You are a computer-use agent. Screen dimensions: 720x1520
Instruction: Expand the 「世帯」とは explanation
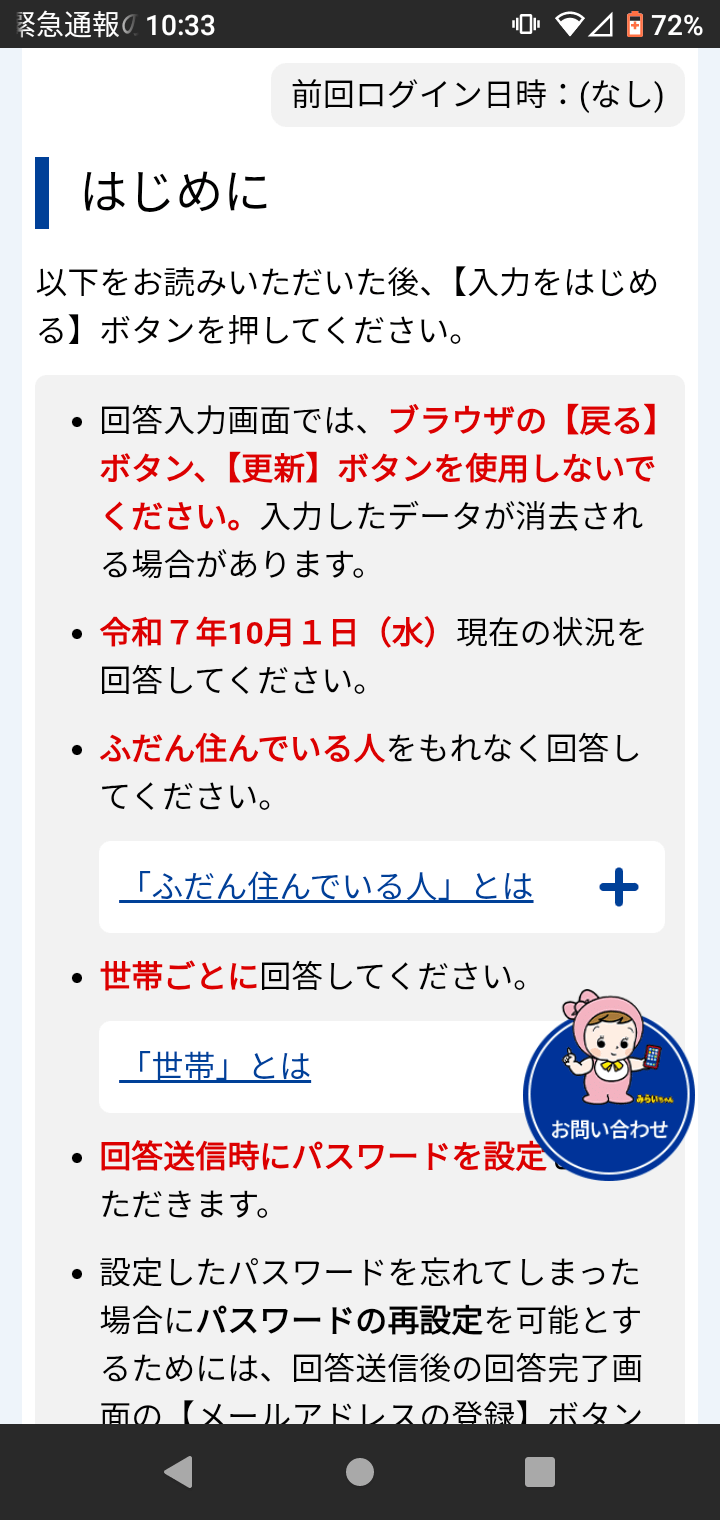pos(311,1067)
